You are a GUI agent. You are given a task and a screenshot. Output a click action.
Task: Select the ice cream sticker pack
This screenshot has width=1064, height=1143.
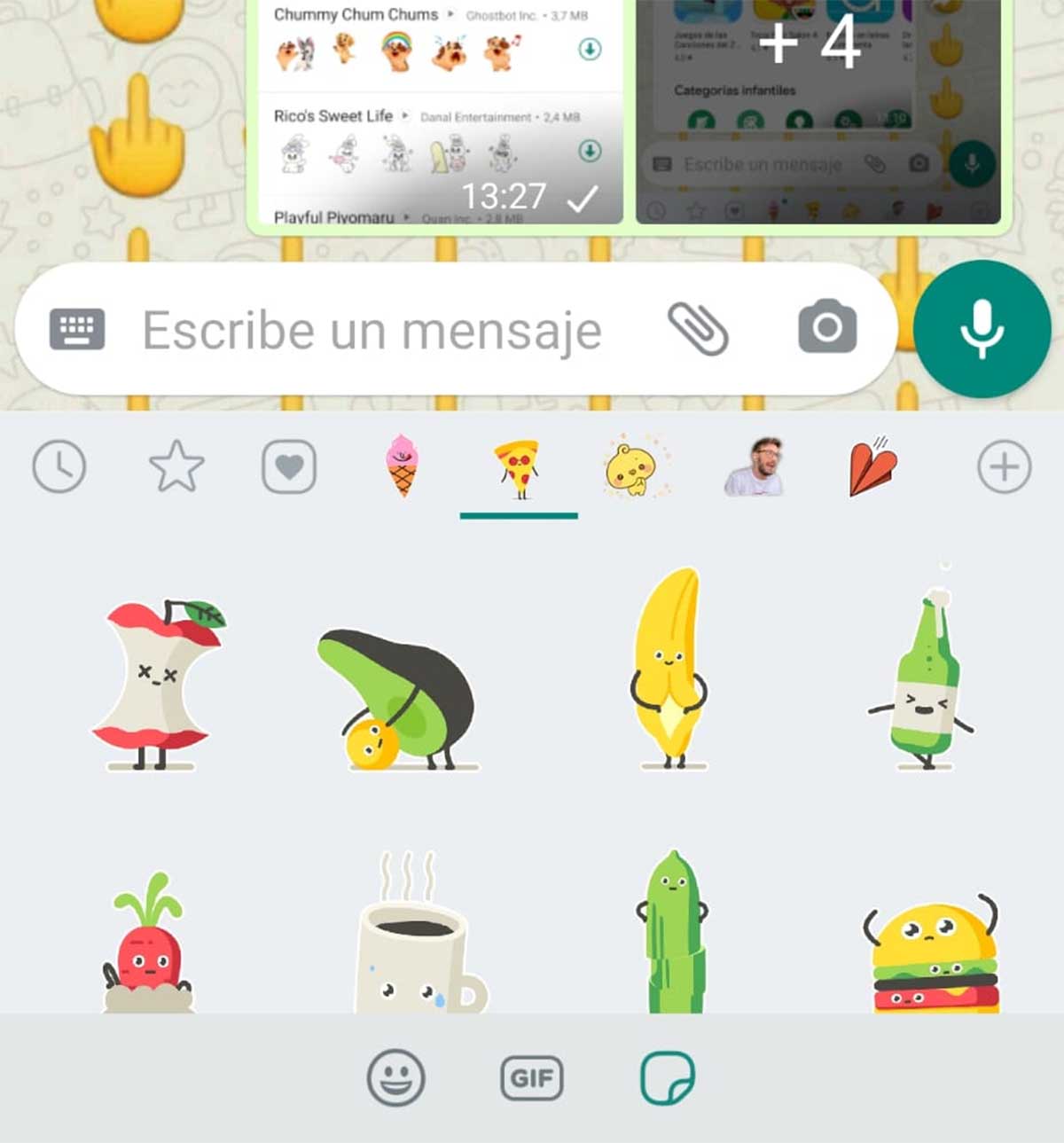402,466
